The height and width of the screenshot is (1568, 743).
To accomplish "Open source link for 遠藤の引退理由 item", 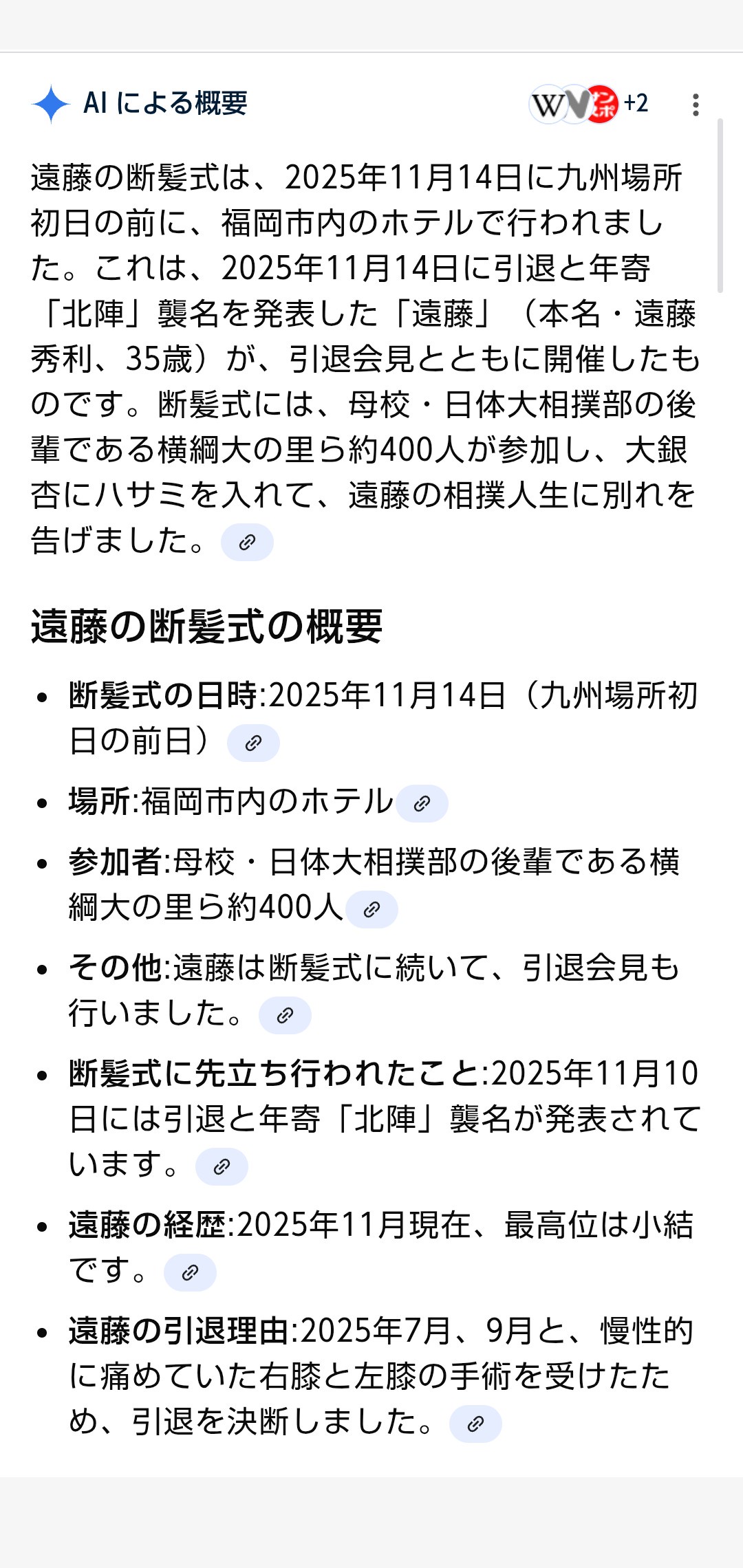I will [475, 1424].
